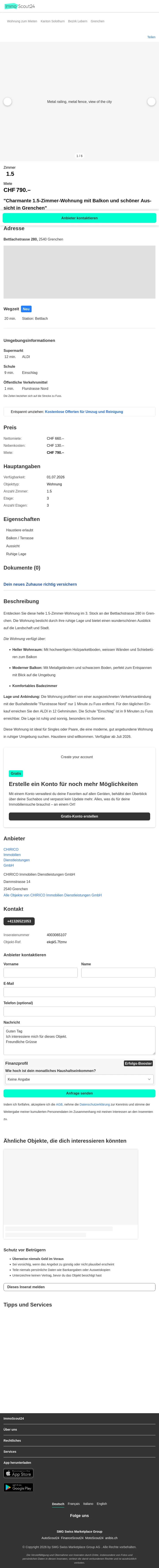Open the Google Play download badge
The width and height of the screenshot is (159, 1568).
[x=18, y=1487]
